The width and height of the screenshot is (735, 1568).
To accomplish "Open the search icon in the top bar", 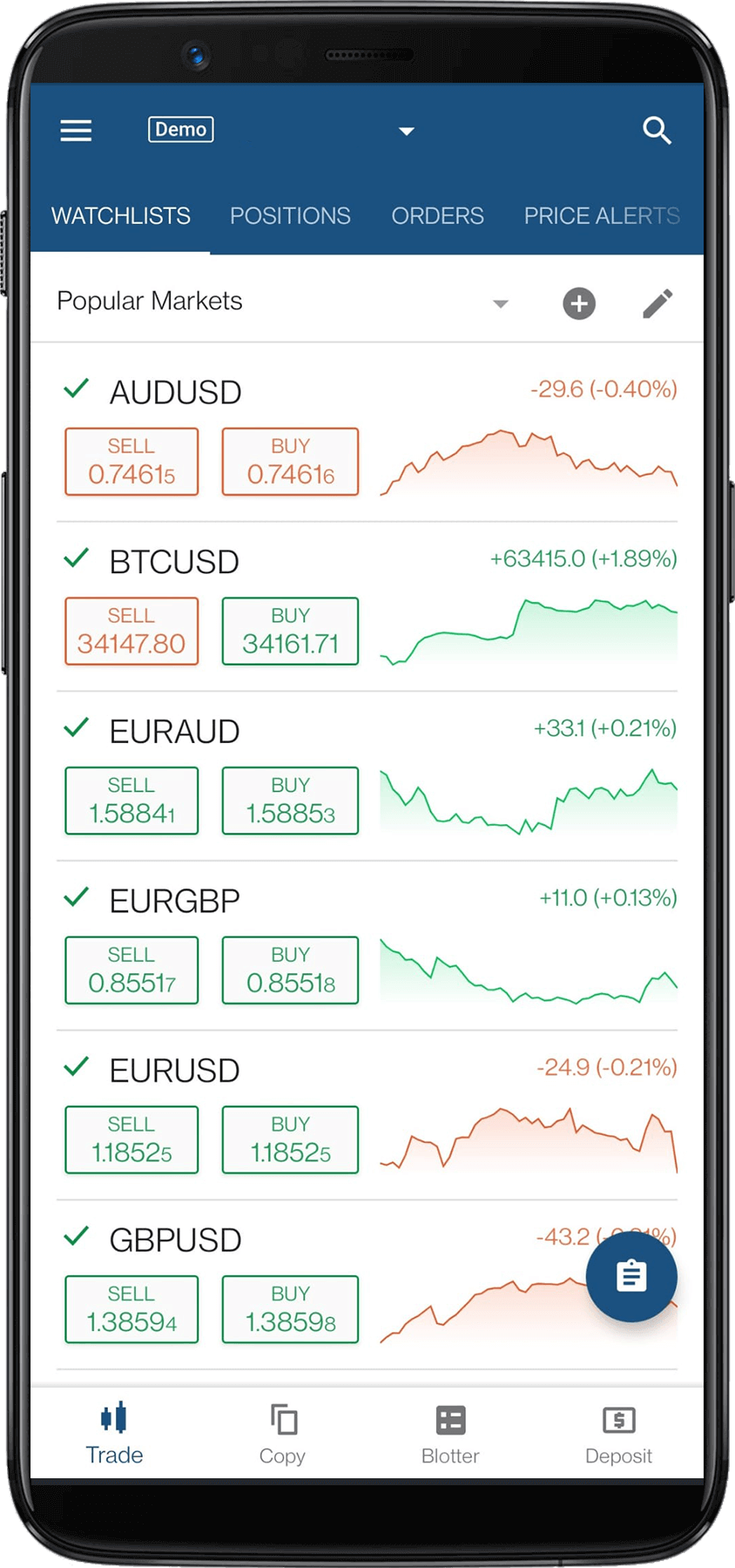I will click(657, 131).
